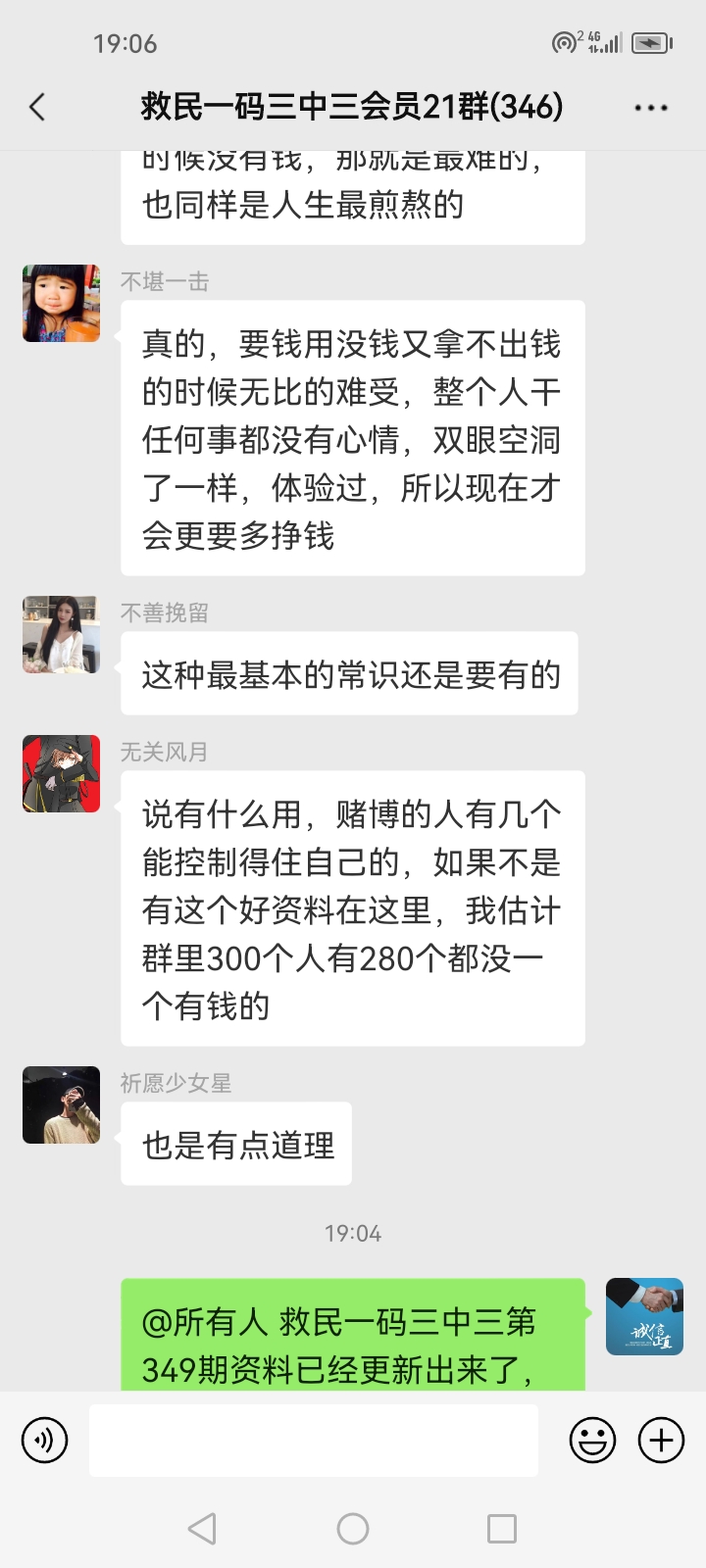View profile of 无关风月
The image size is (706, 1568).
click(61, 773)
